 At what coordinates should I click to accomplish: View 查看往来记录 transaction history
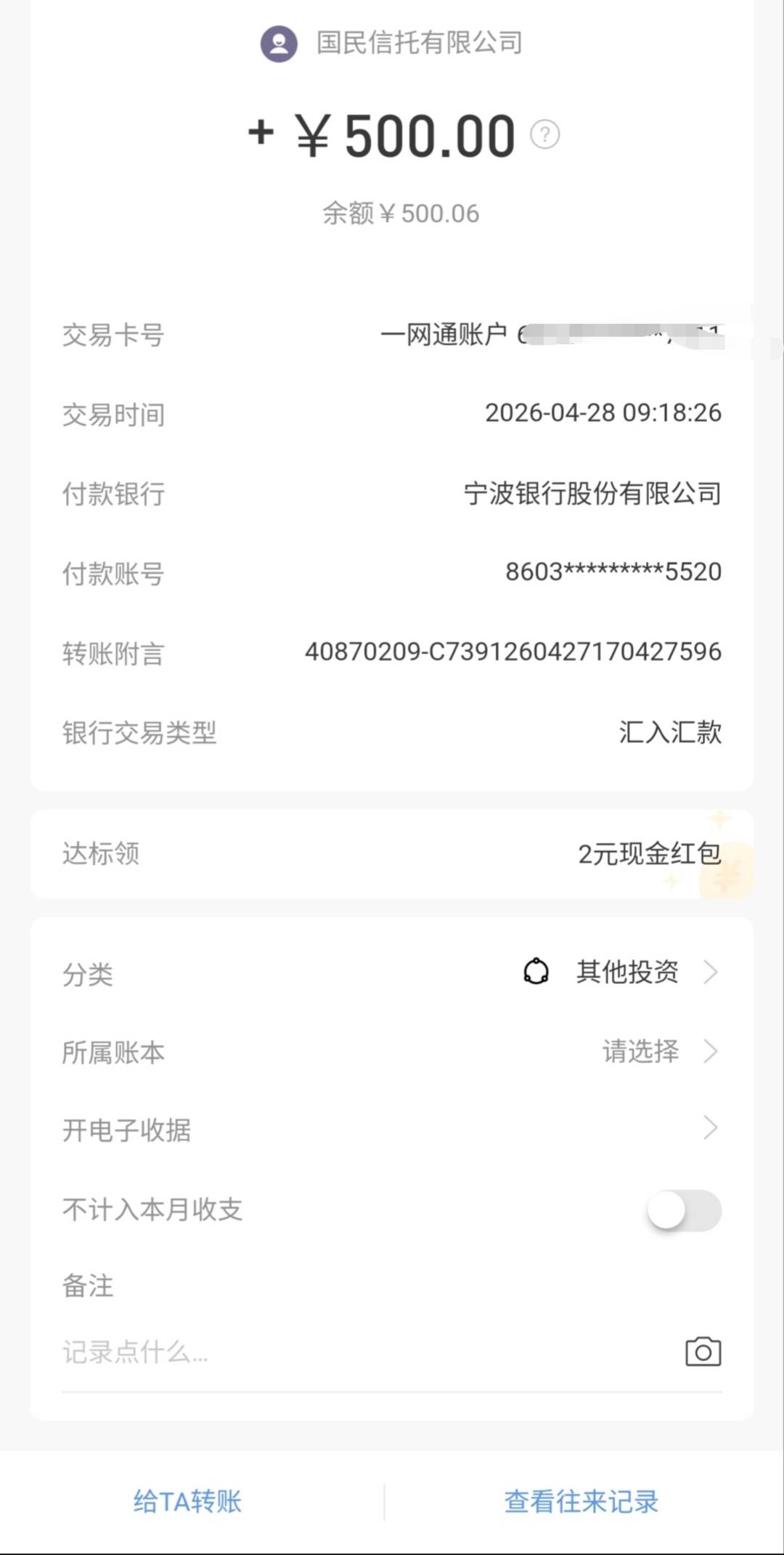click(581, 1501)
